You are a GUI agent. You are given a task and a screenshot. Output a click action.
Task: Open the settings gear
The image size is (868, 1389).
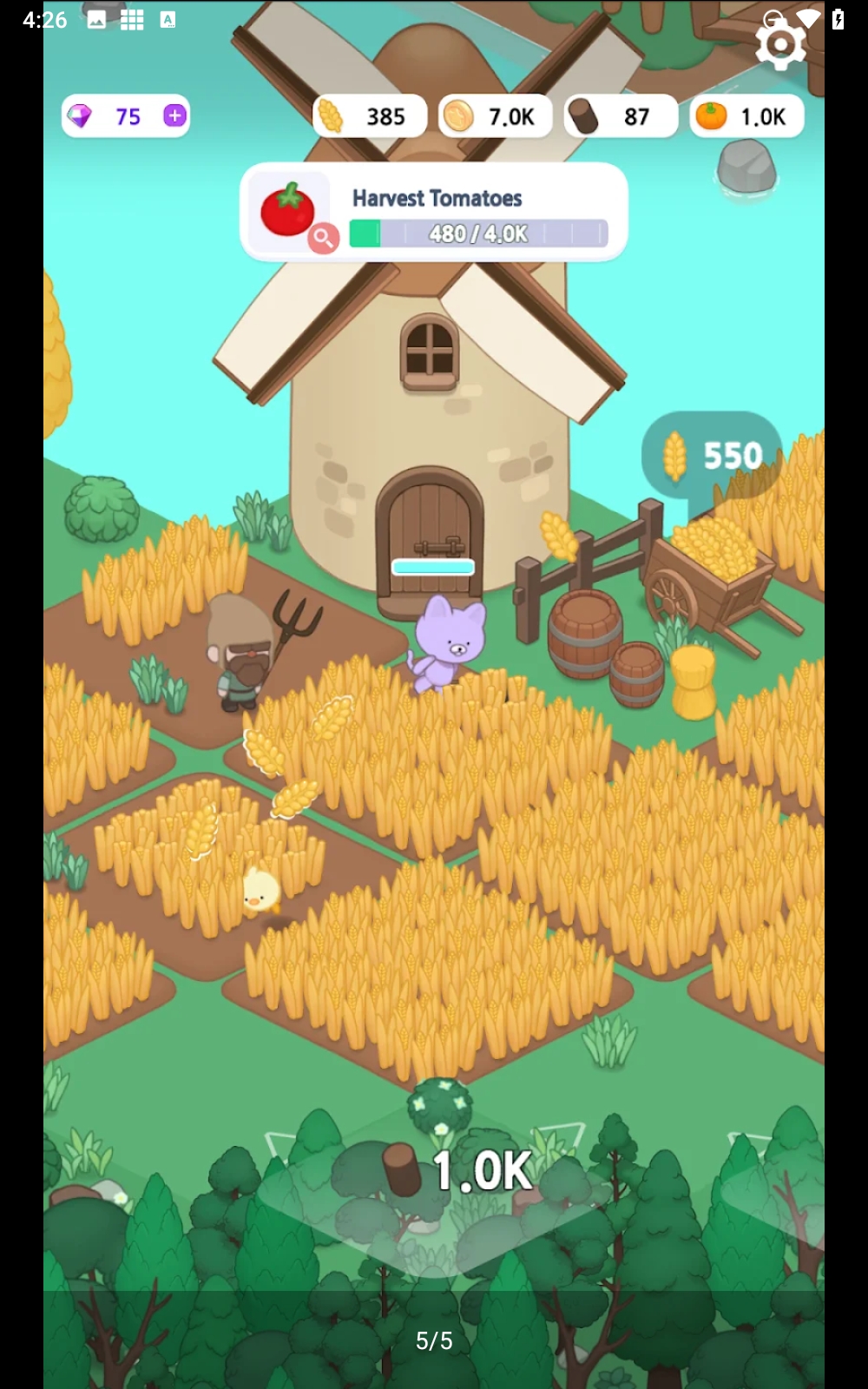point(780,45)
